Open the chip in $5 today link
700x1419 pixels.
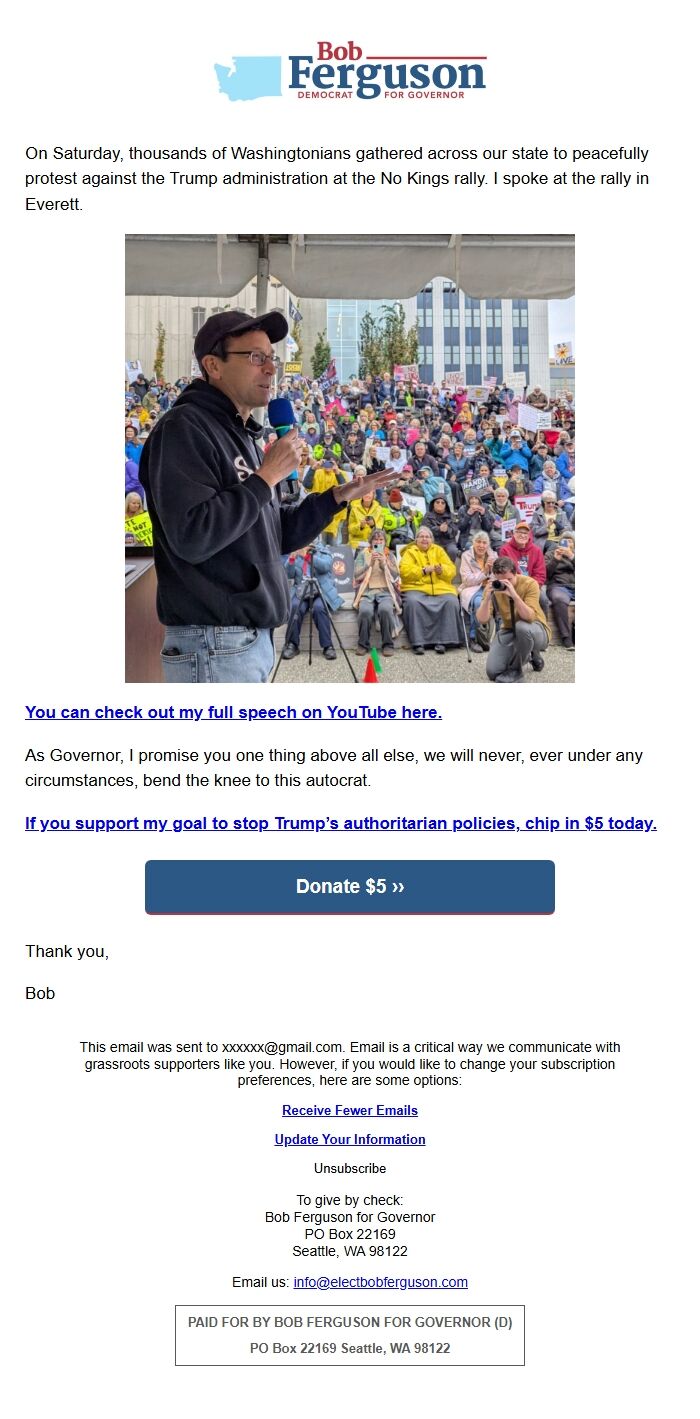pos(341,824)
